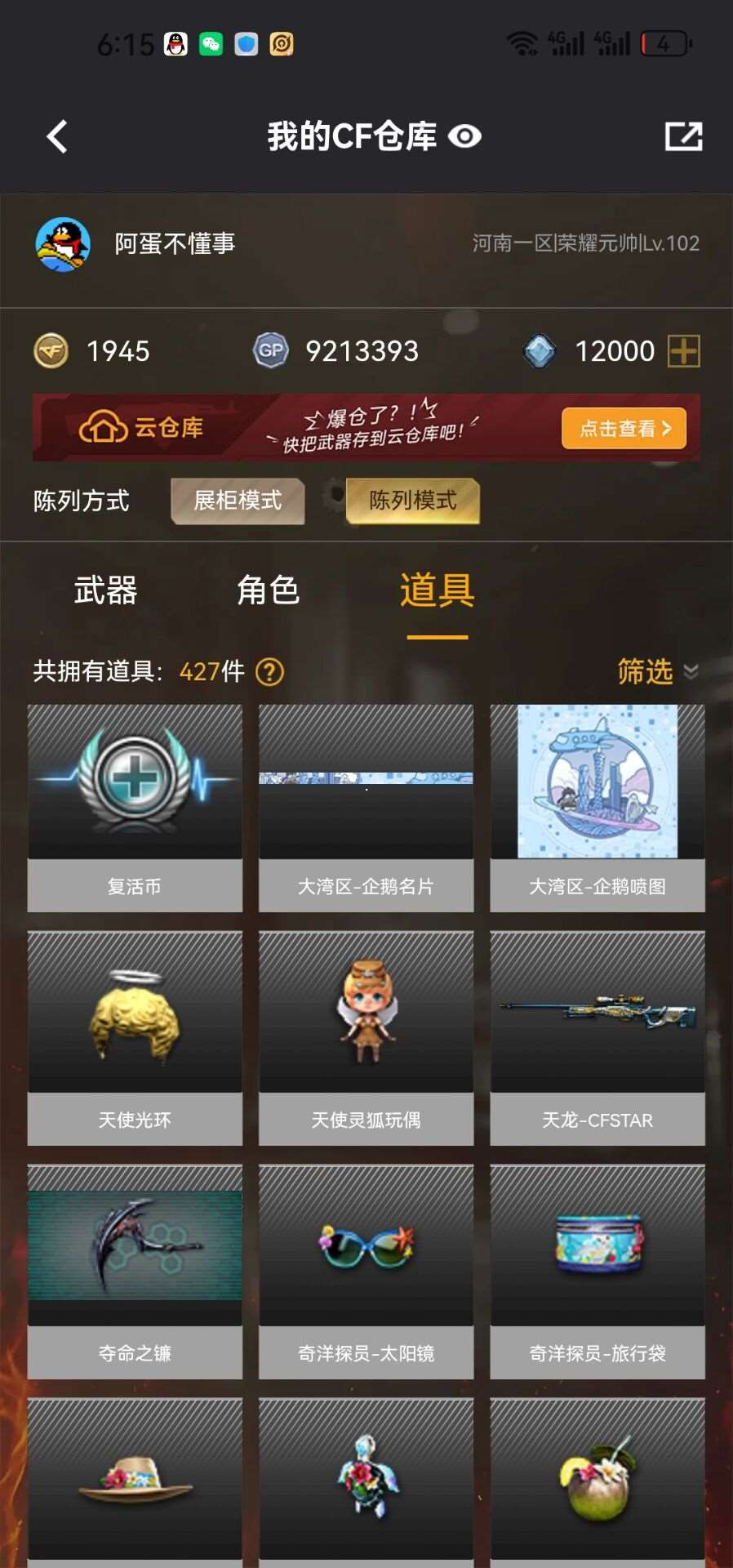Image resolution: width=733 pixels, height=1568 pixels.
Task: Select 展柜模式 display mode
Action: click(238, 501)
